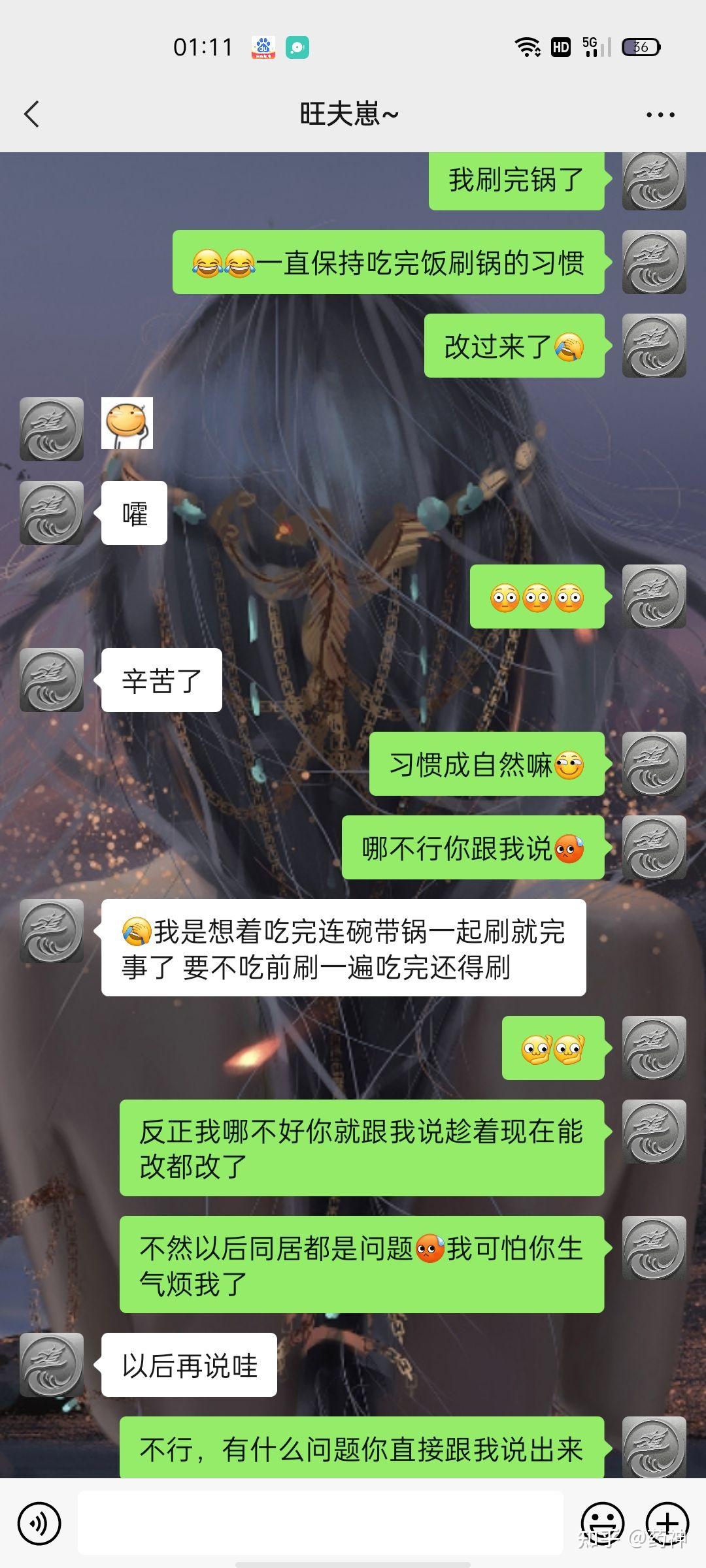706x1568 pixels.
Task: Open the three-dot chat menu
Action: pyautogui.click(x=660, y=114)
